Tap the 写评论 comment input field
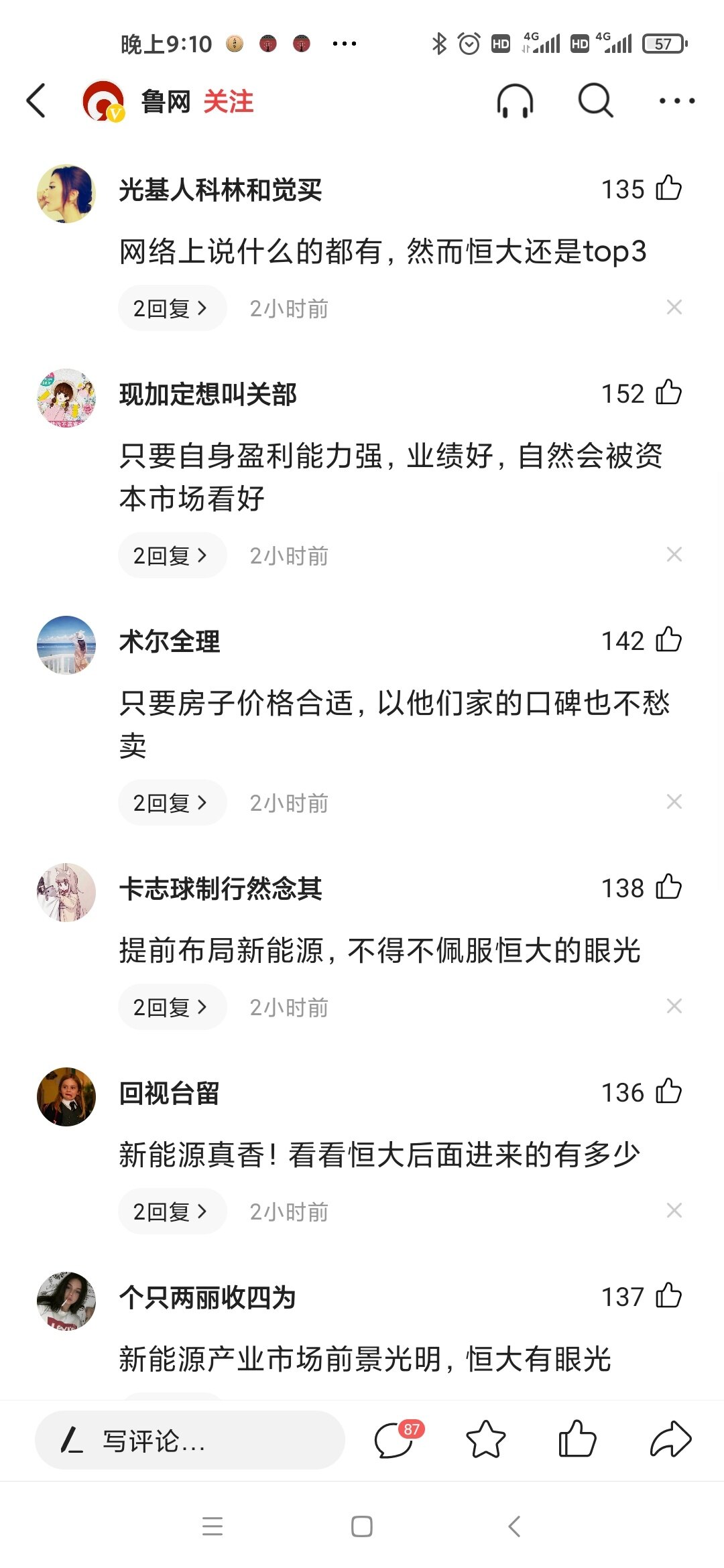724x1568 pixels. pos(190,1440)
